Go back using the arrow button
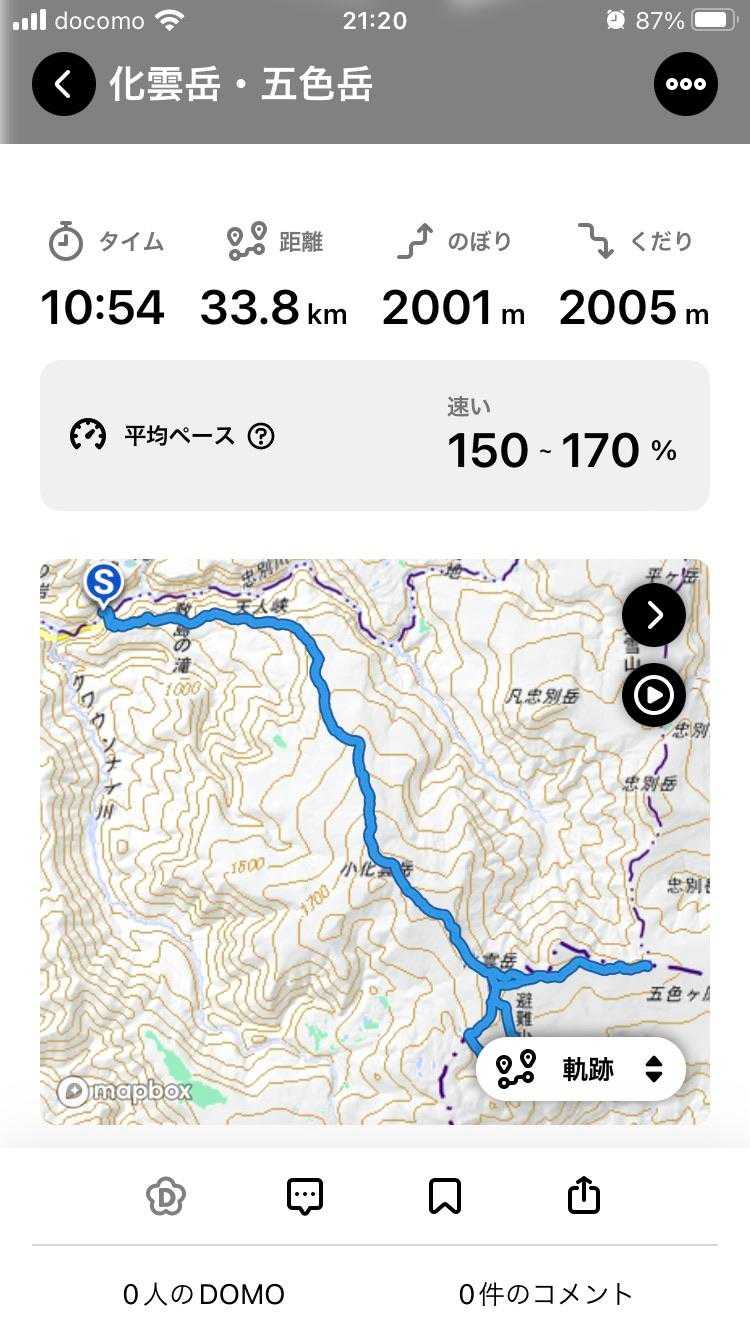This screenshot has width=750, height=1334. 63,84
